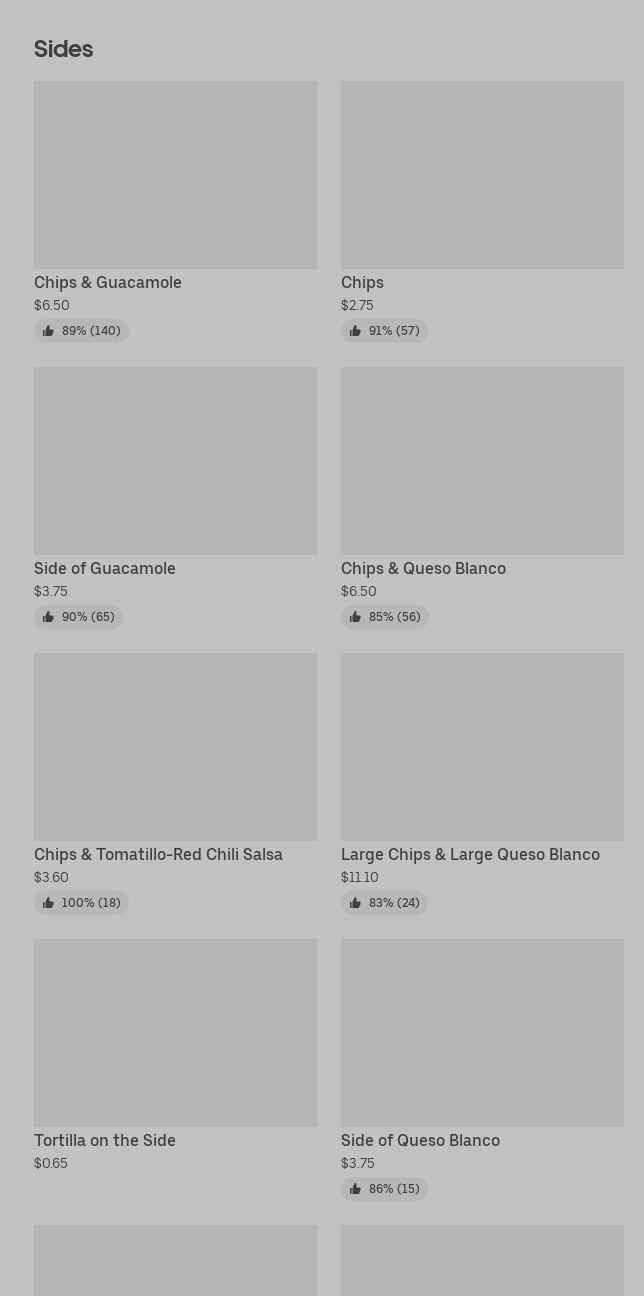Open Chips & Queso Blanco details
Viewport: 644px width, 1296px height.
click(x=482, y=461)
